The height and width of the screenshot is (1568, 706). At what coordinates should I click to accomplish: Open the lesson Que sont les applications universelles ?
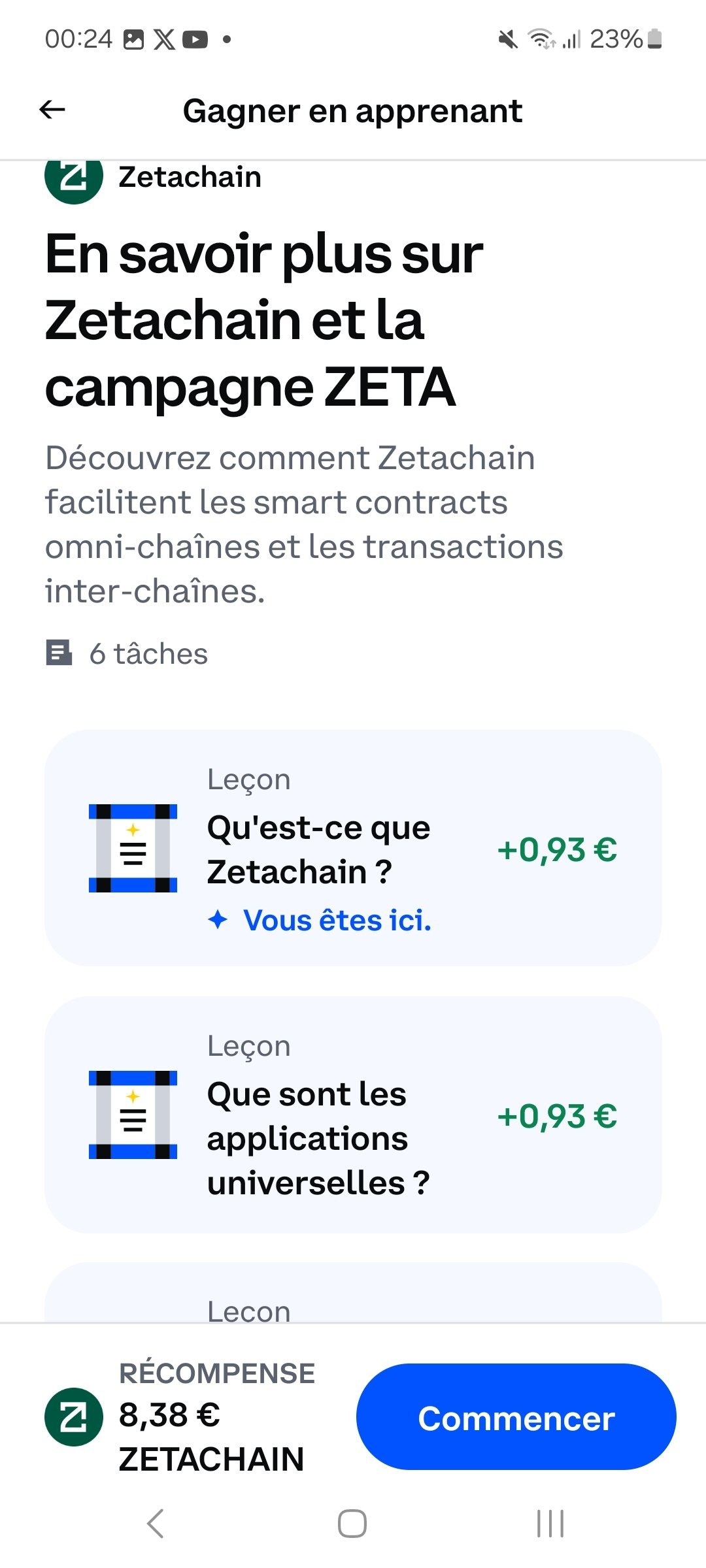pyautogui.click(x=353, y=1115)
